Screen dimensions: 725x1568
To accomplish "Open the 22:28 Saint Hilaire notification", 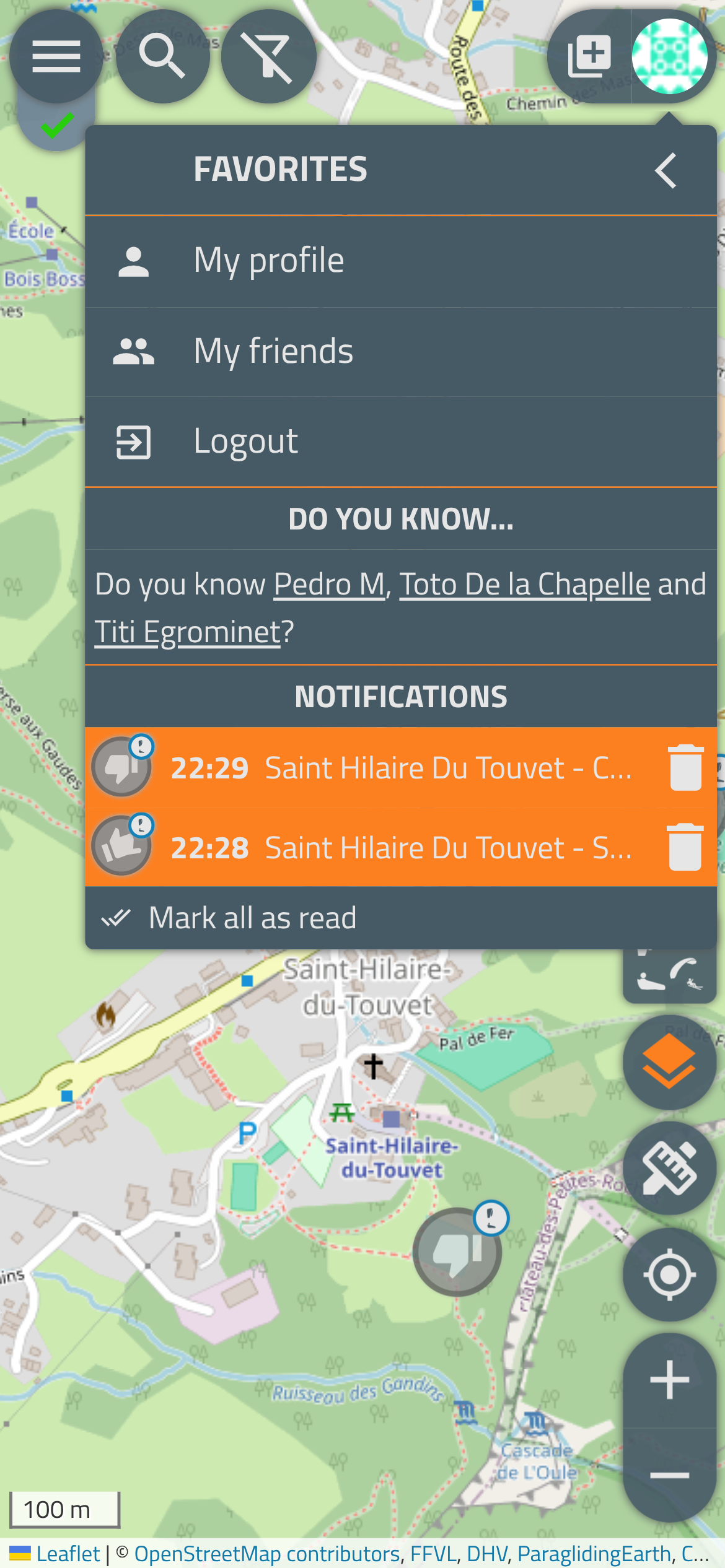I will pos(400,847).
